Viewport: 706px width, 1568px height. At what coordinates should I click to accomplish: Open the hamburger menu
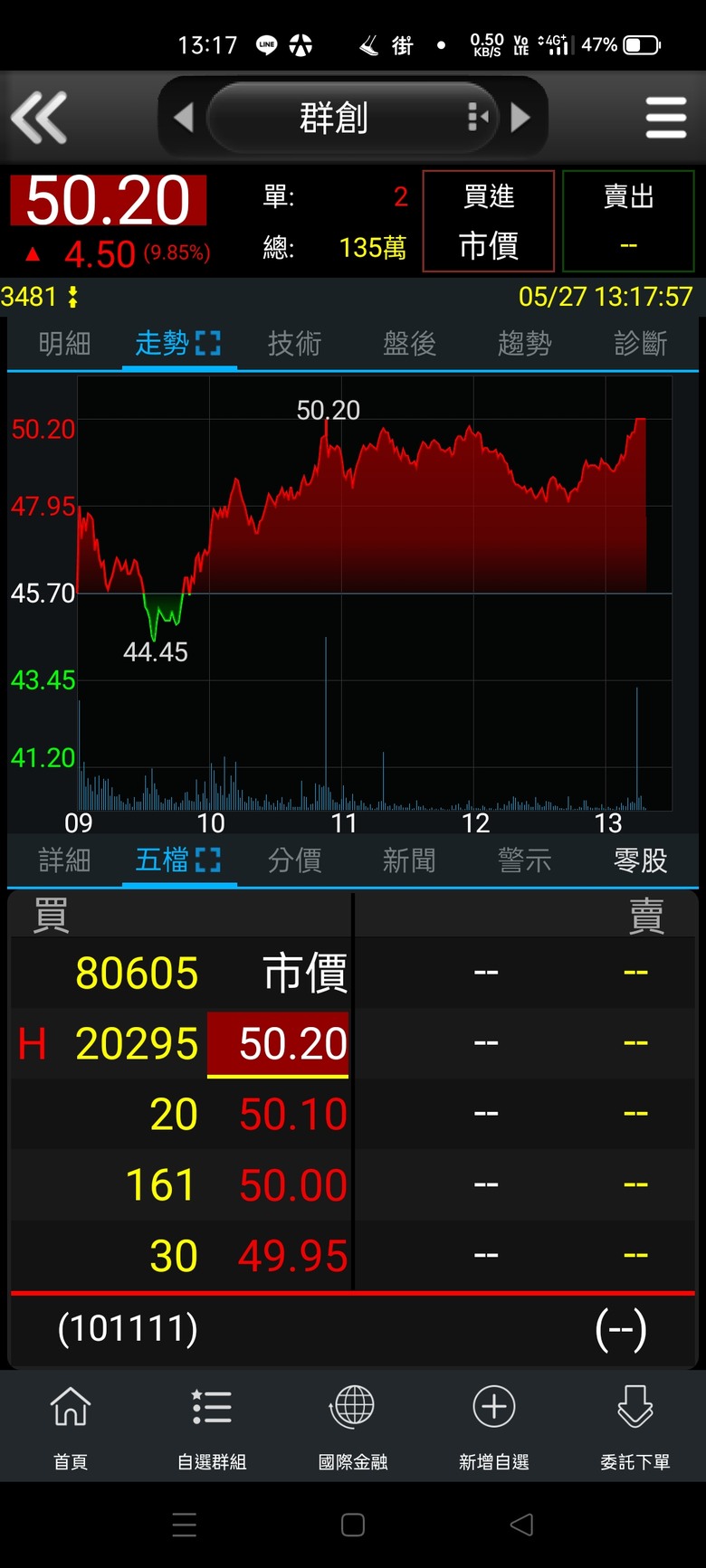[666, 119]
